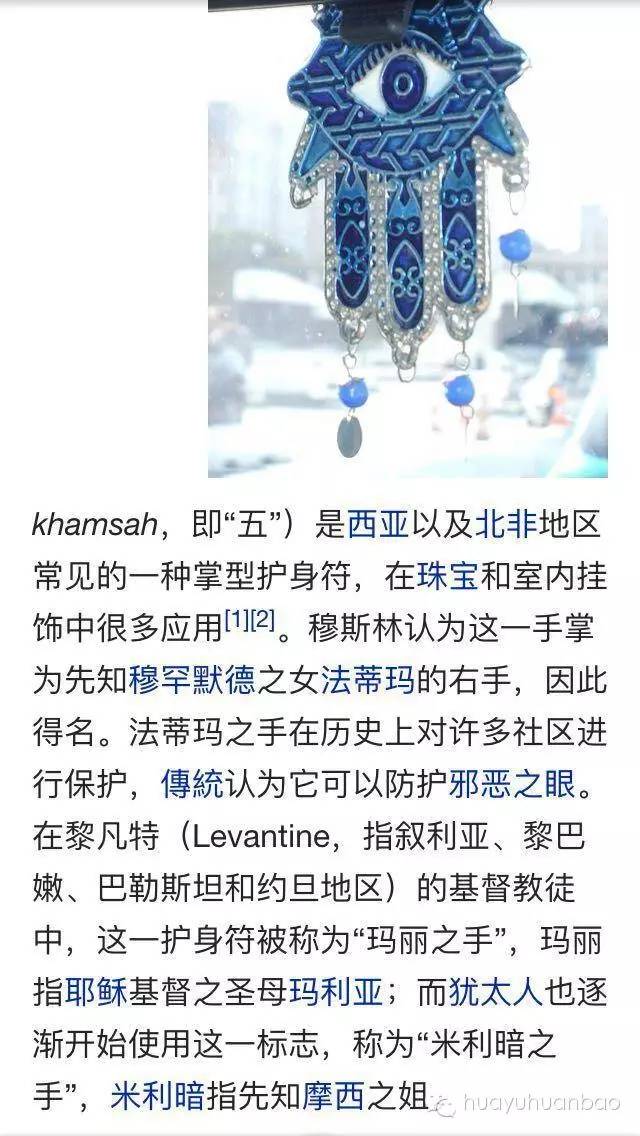Tap citation reference [1]
Viewport: 640px width, 1136px height.
click(x=237, y=621)
